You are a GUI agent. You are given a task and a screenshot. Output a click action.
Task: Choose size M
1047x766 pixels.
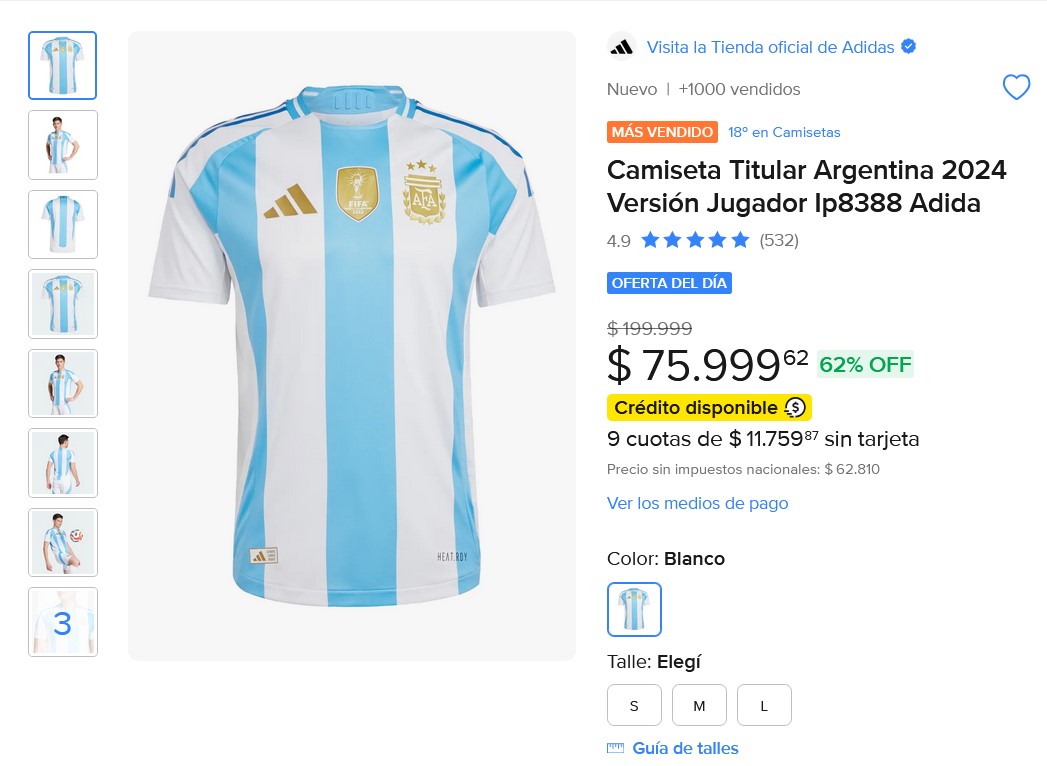(x=699, y=705)
